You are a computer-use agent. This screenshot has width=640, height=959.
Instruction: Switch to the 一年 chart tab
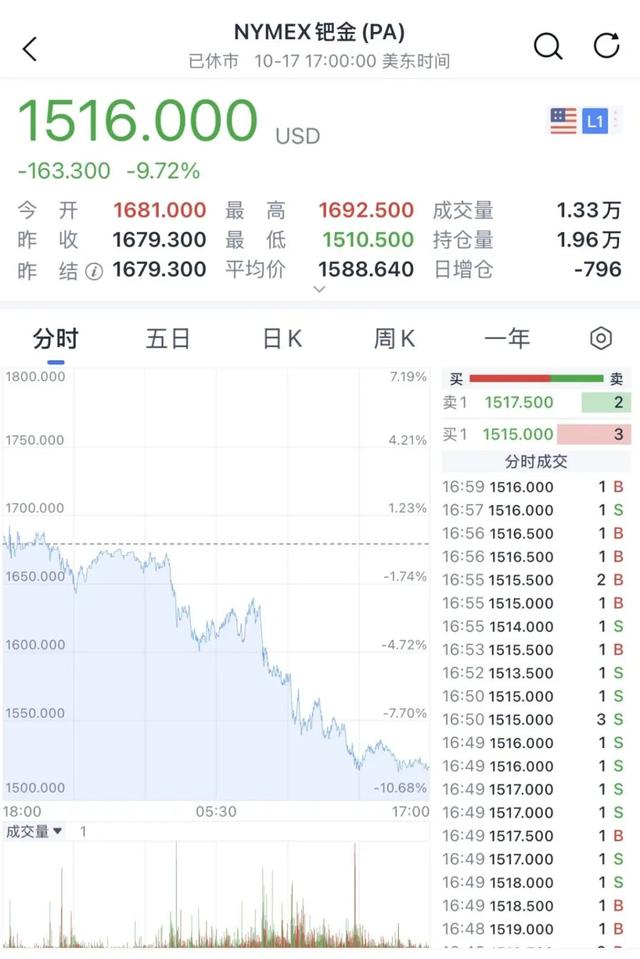[x=507, y=338]
